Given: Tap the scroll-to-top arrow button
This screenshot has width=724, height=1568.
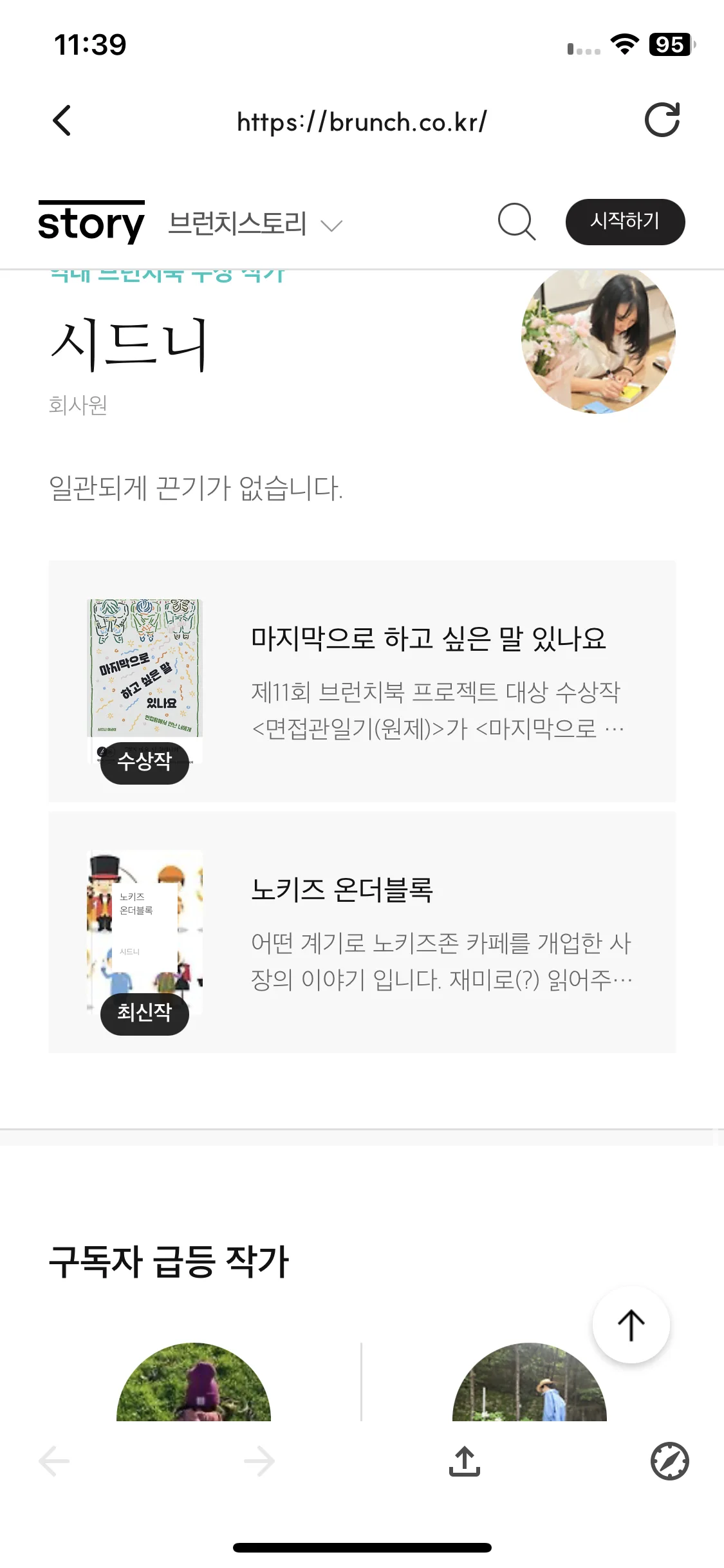Looking at the screenshot, I should (630, 1324).
